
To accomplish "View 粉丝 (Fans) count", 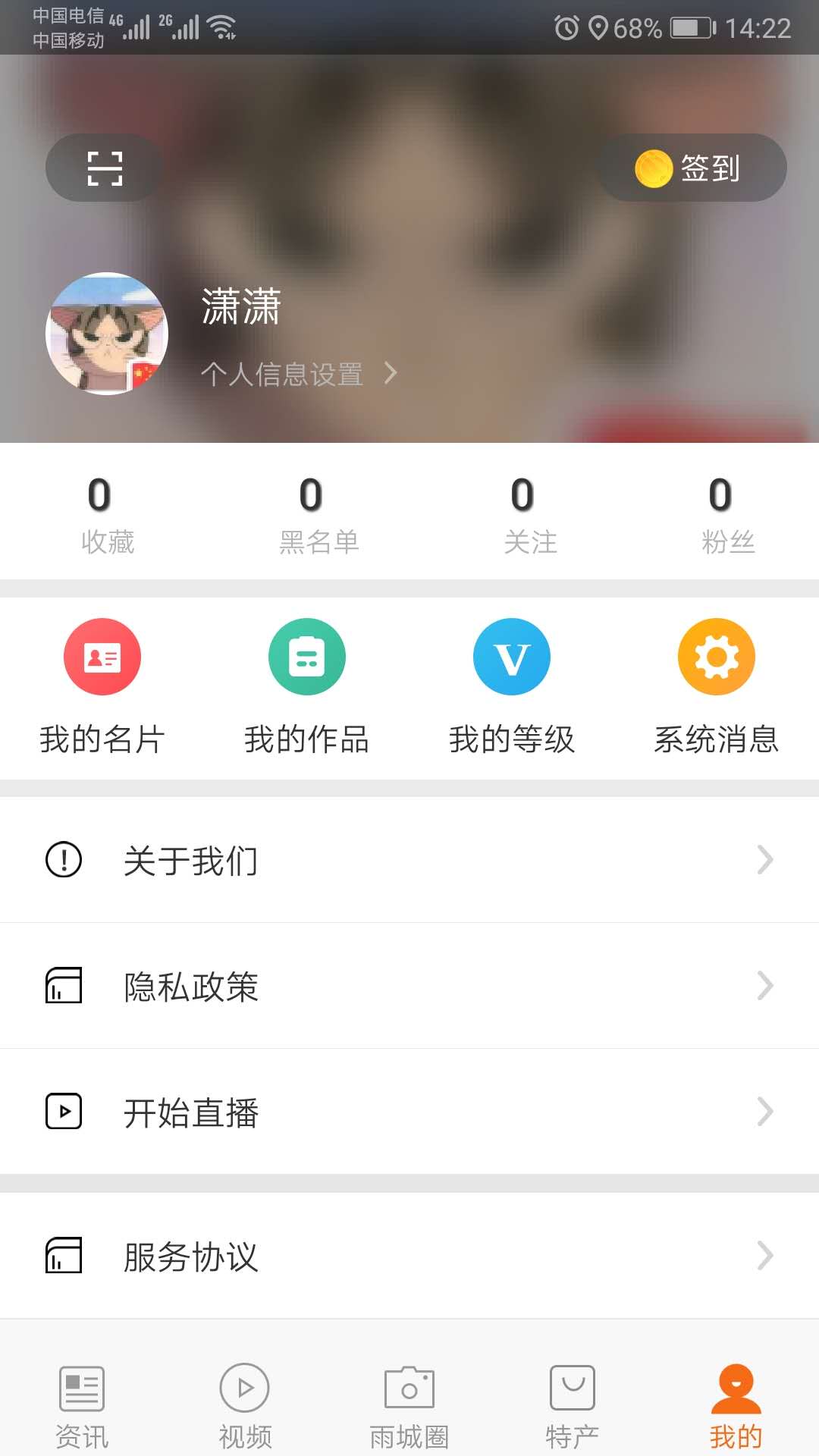I will (717, 512).
